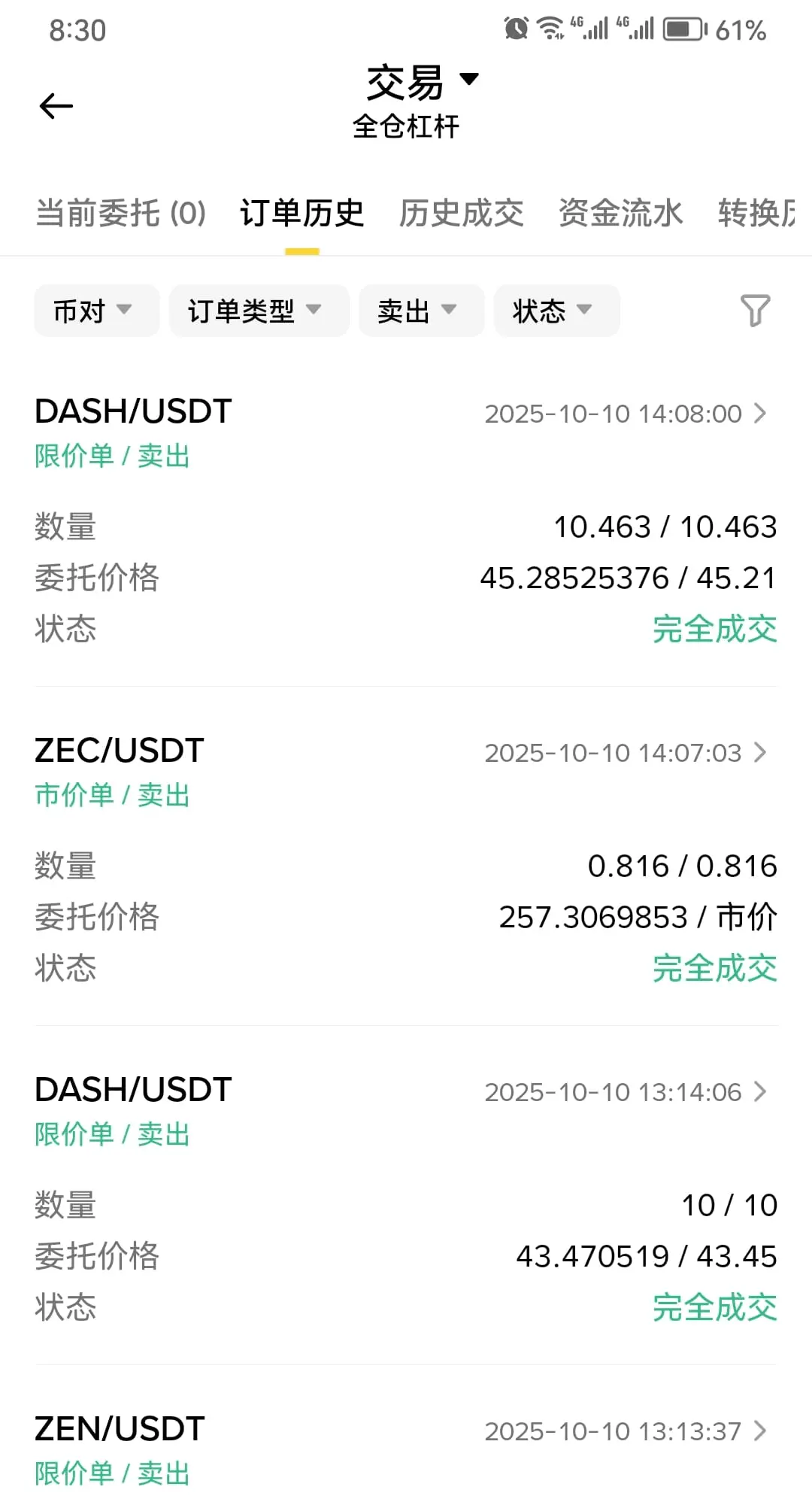Change the 卖出 direction filter
The width and height of the screenshot is (812, 1496).
click(x=420, y=310)
